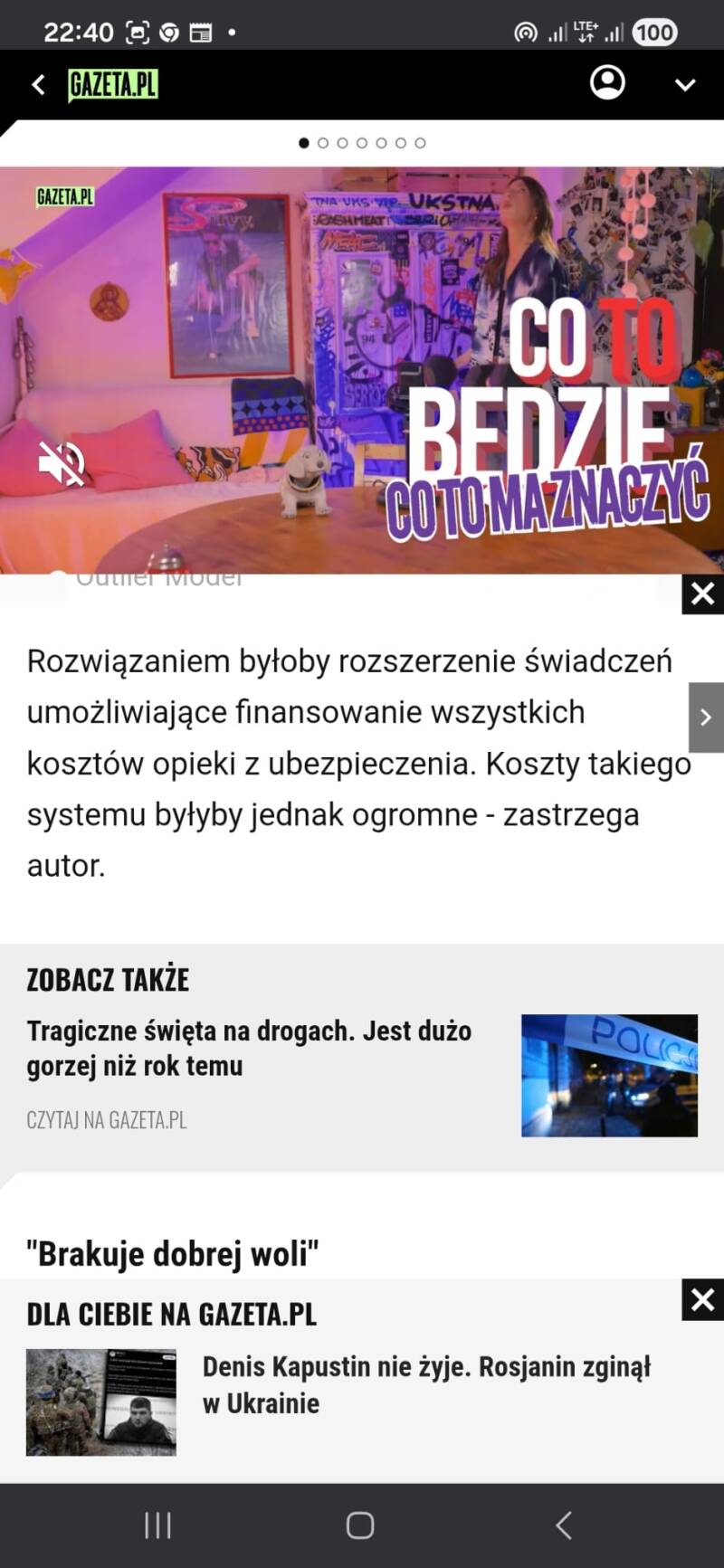724x1568 pixels.
Task: Expand the header dropdown chevron
Action: click(685, 85)
